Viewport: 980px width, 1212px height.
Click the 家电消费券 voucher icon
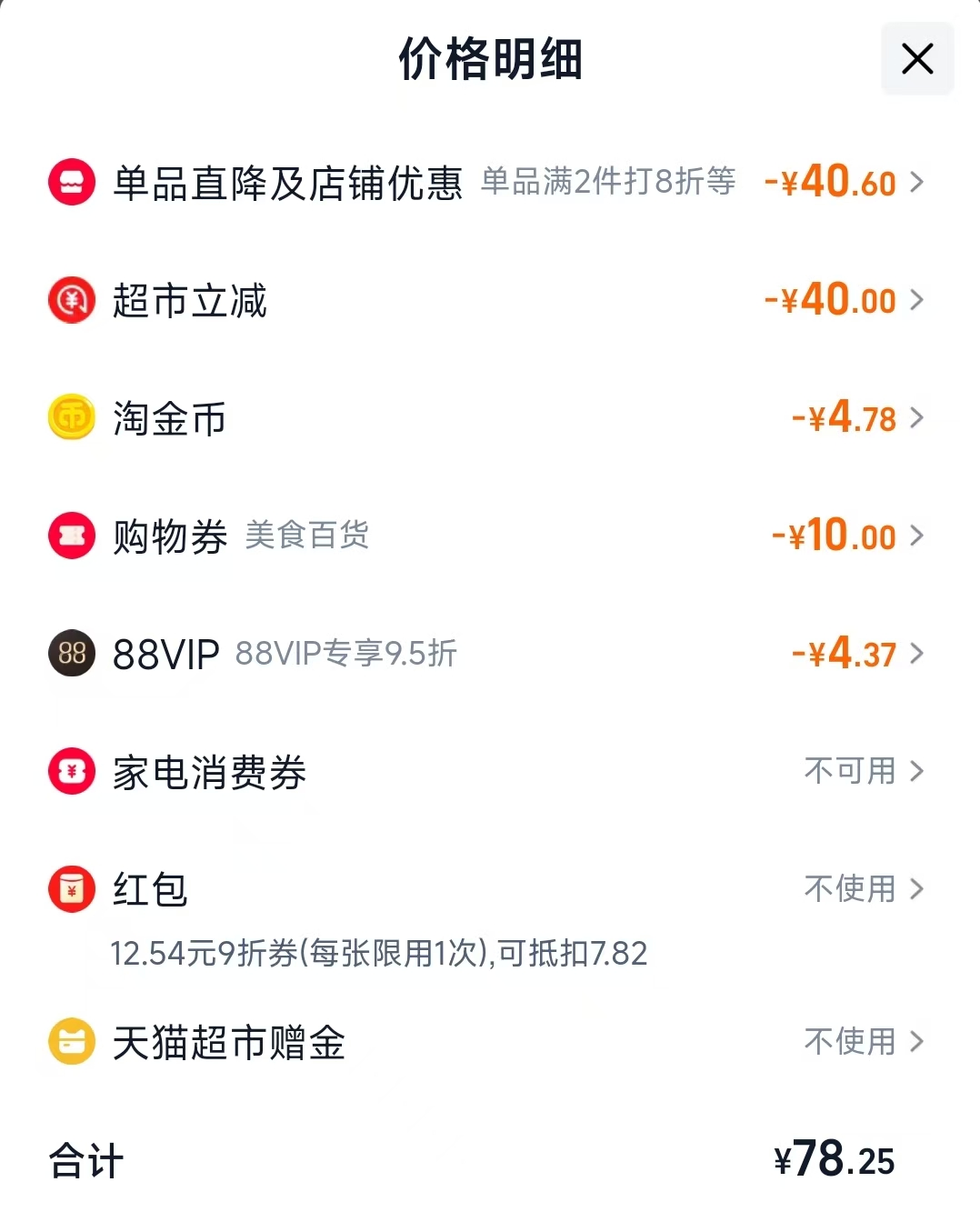point(71,771)
